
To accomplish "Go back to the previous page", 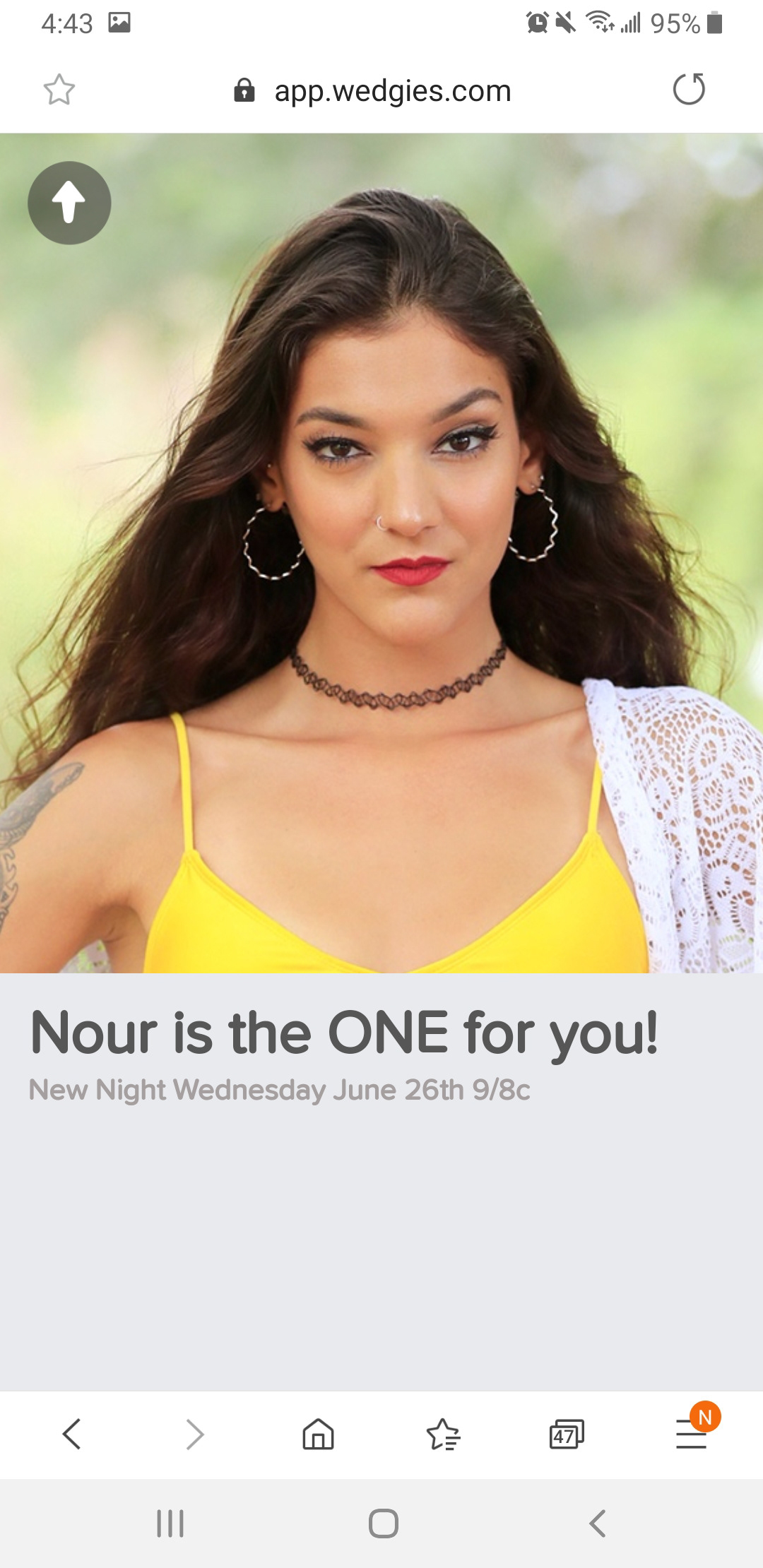I will coord(72,1434).
